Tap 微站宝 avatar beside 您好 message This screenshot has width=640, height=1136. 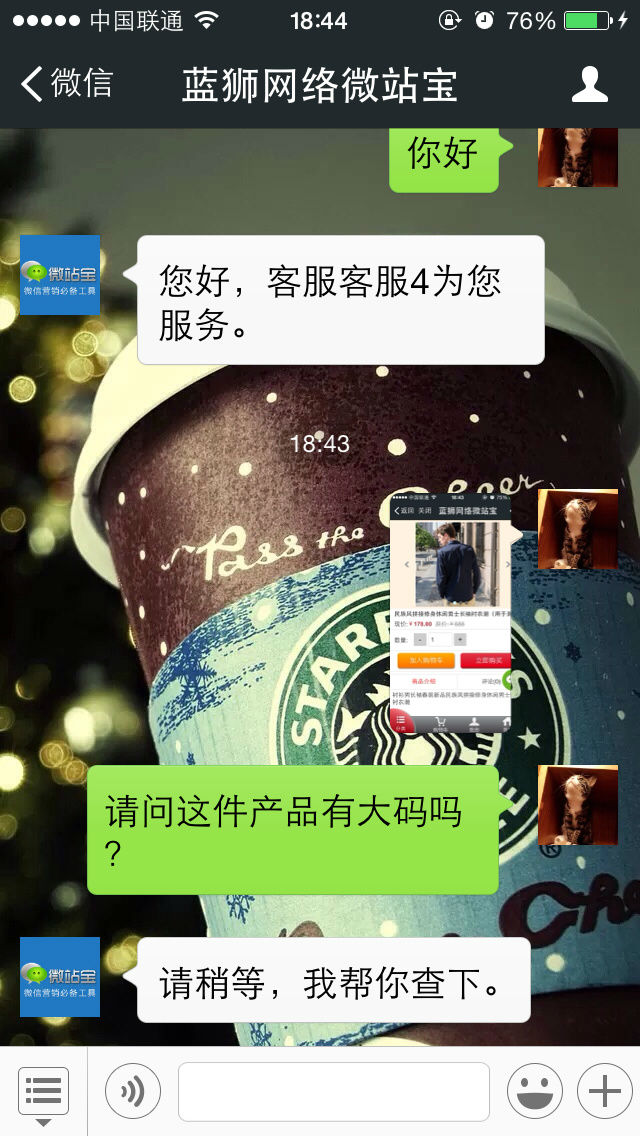[60, 275]
